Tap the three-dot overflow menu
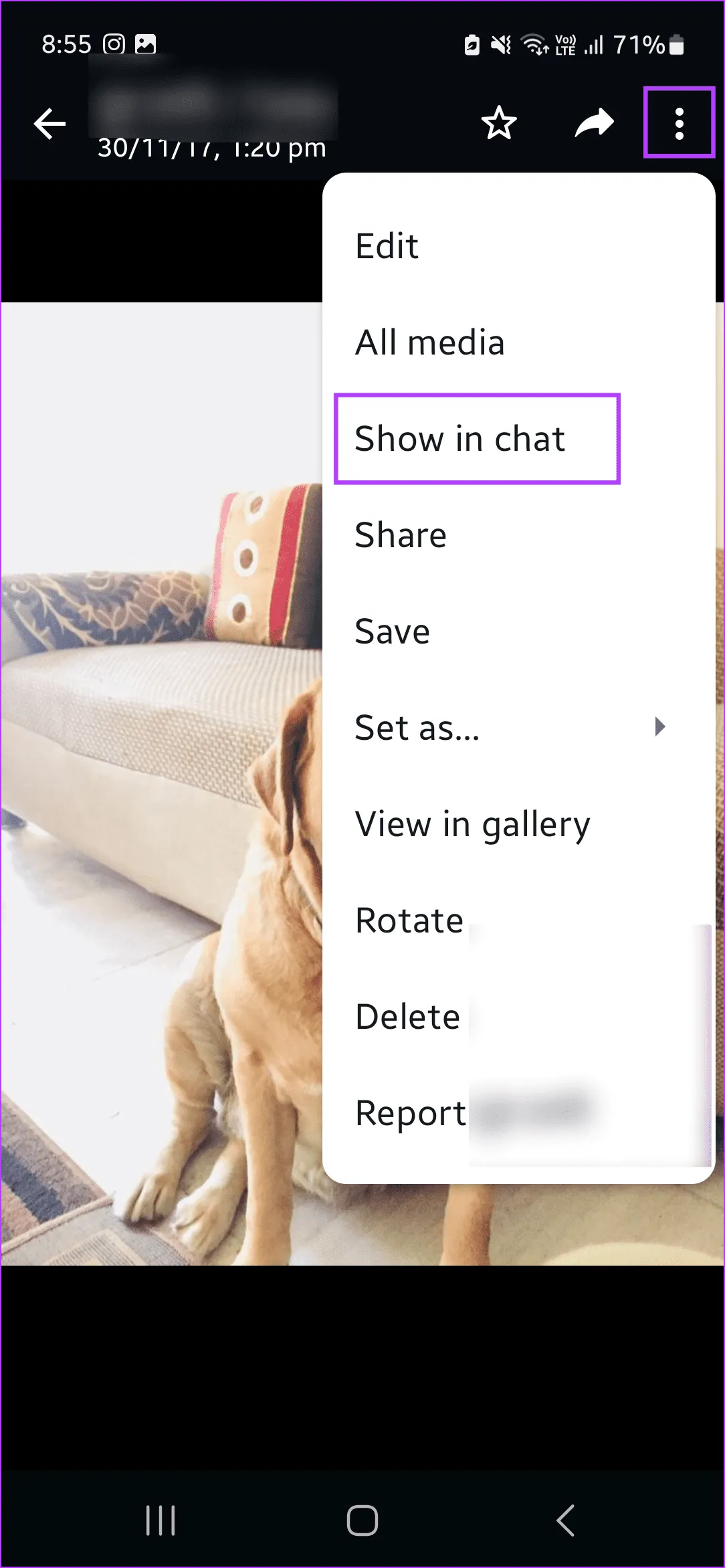 coord(679,123)
